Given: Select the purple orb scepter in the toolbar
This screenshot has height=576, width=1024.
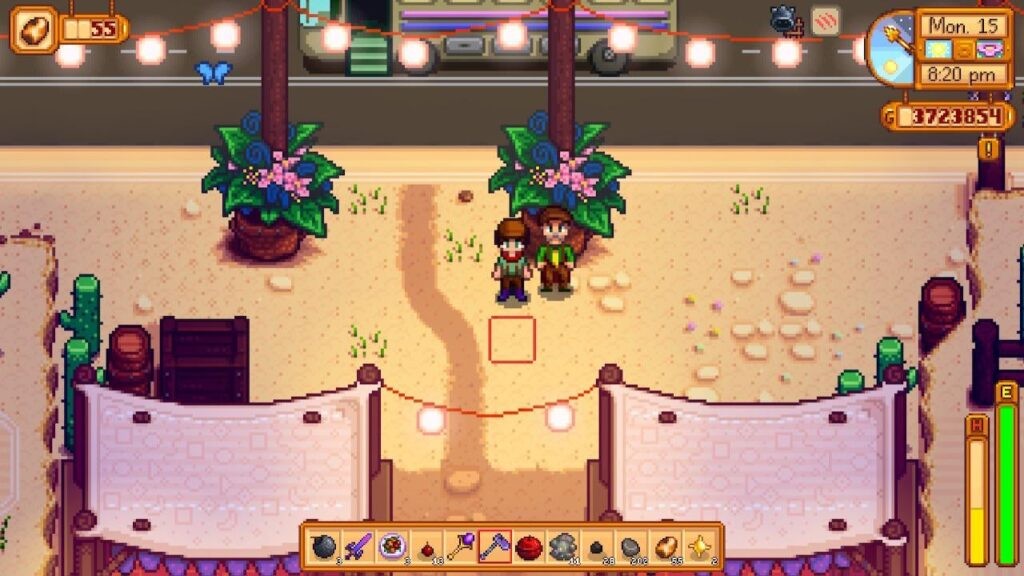Looking at the screenshot, I should [x=460, y=546].
